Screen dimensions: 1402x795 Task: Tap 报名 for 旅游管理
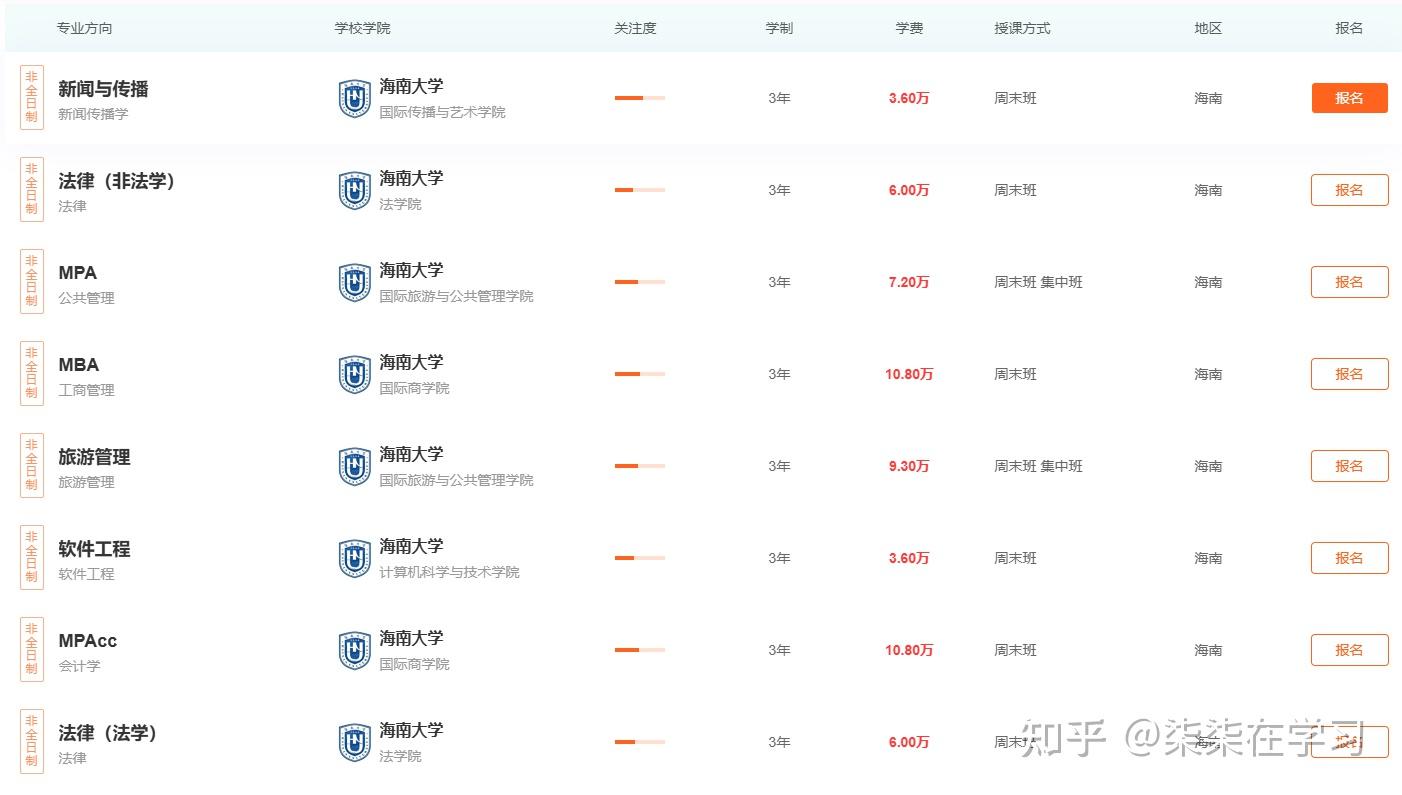[1349, 466]
